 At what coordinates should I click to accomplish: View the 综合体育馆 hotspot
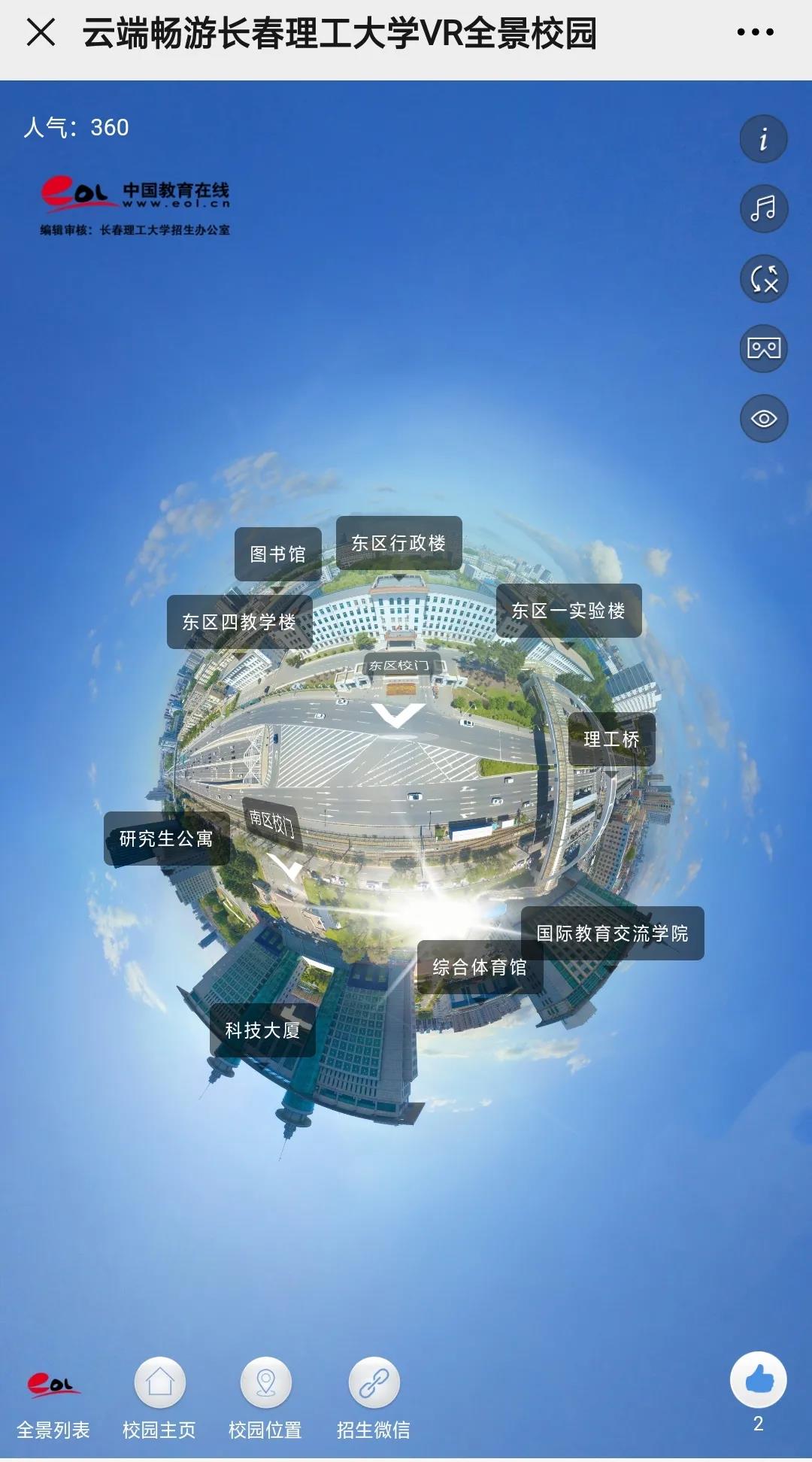479,967
